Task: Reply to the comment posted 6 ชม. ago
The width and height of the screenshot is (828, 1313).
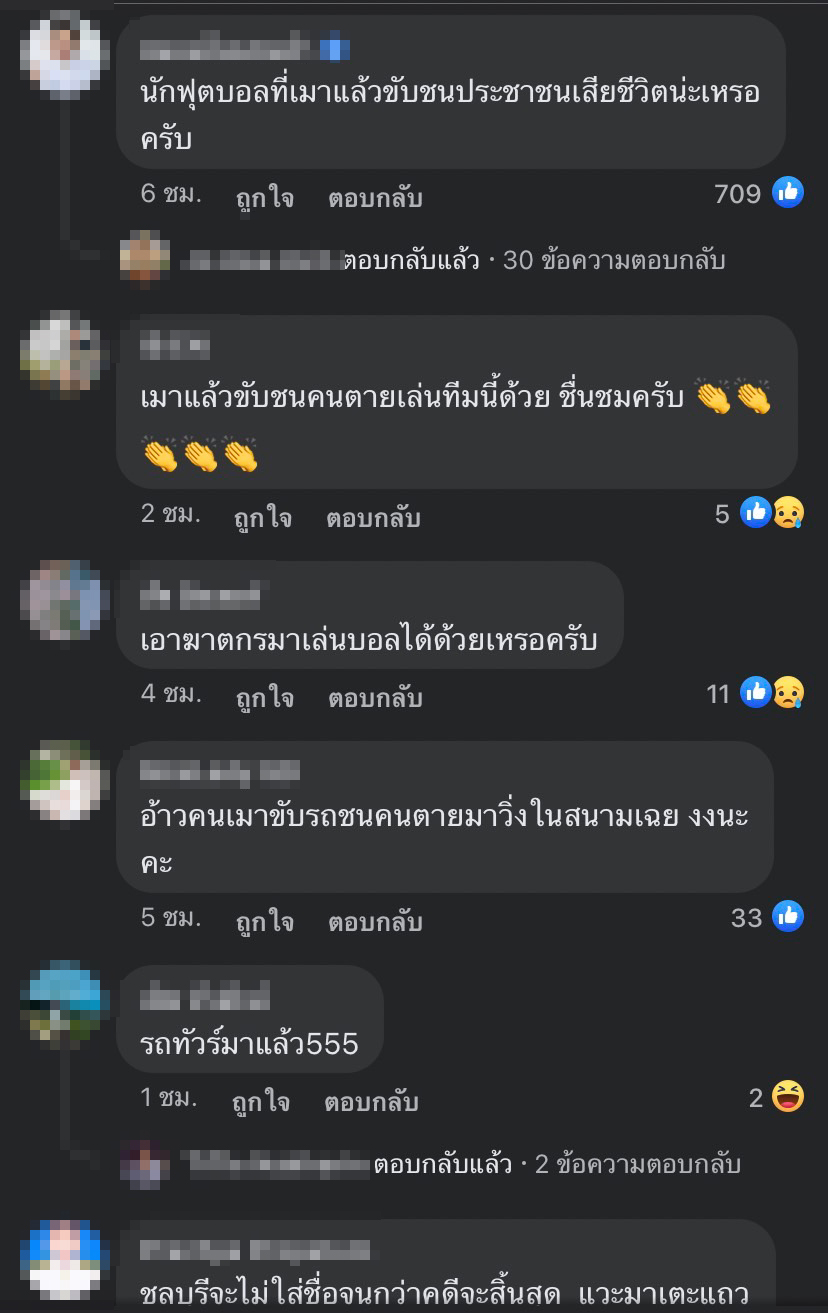Action: tap(375, 198)
